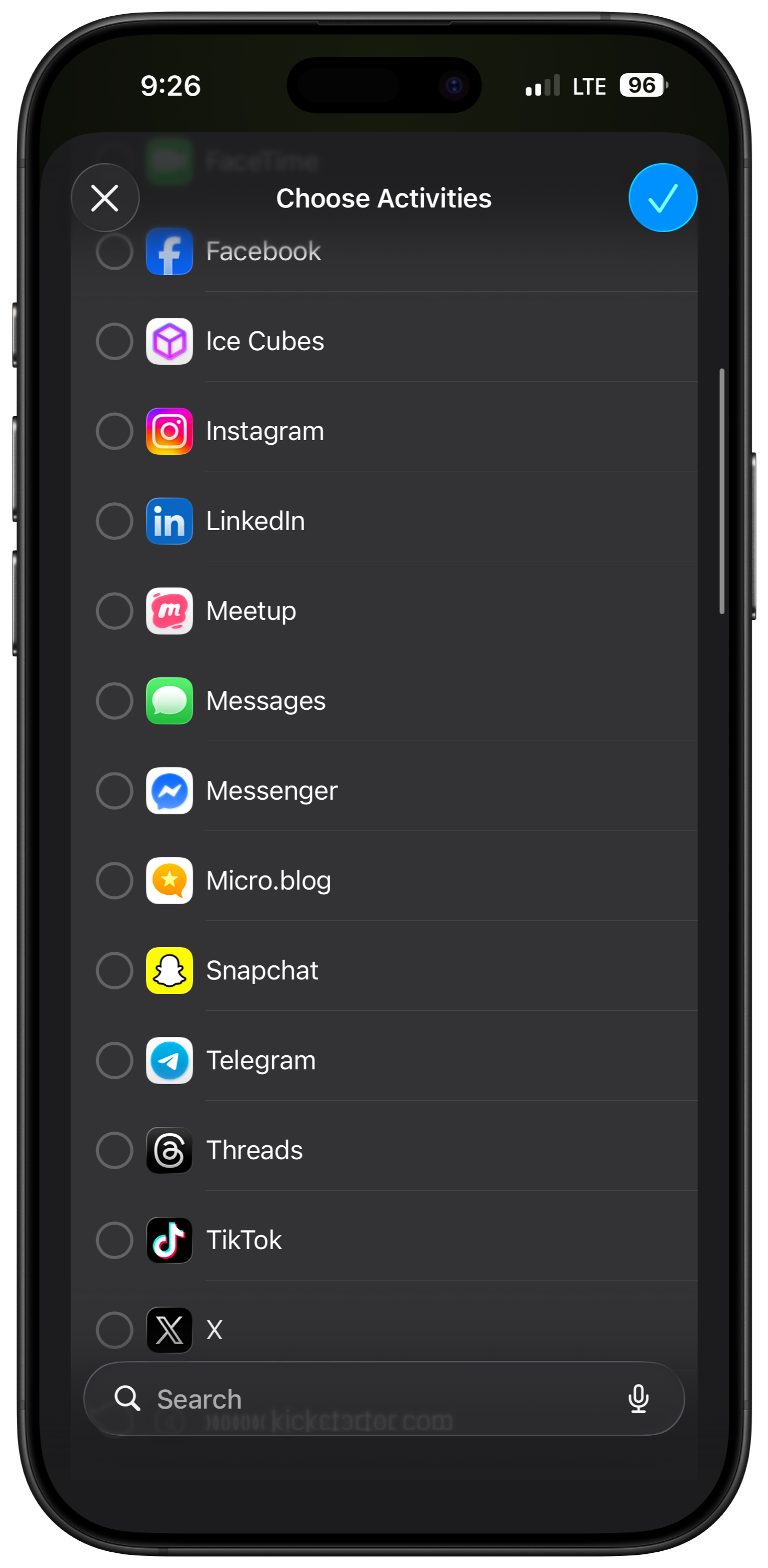Screen dimensions: 768x1568
Task: Confirm selection with the blue checkmark
Action: 662,198
